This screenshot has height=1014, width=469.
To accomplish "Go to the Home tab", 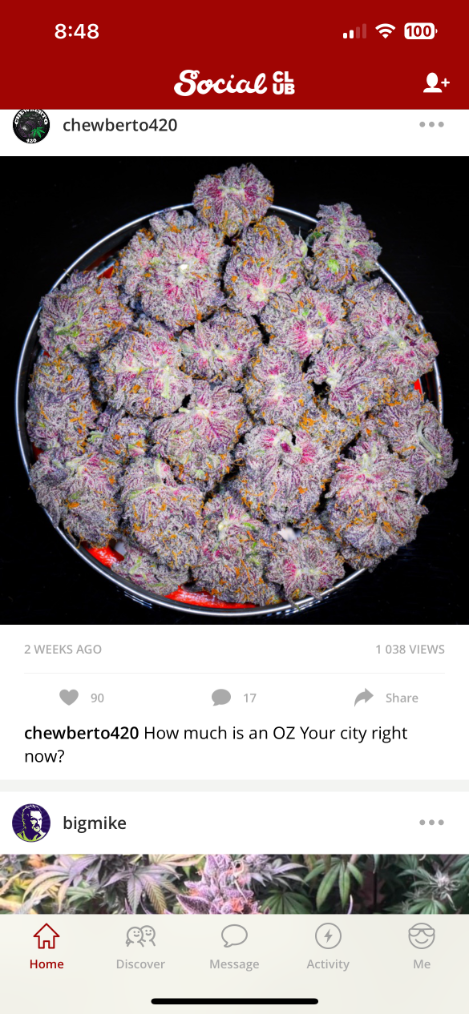I will point(47,946).
